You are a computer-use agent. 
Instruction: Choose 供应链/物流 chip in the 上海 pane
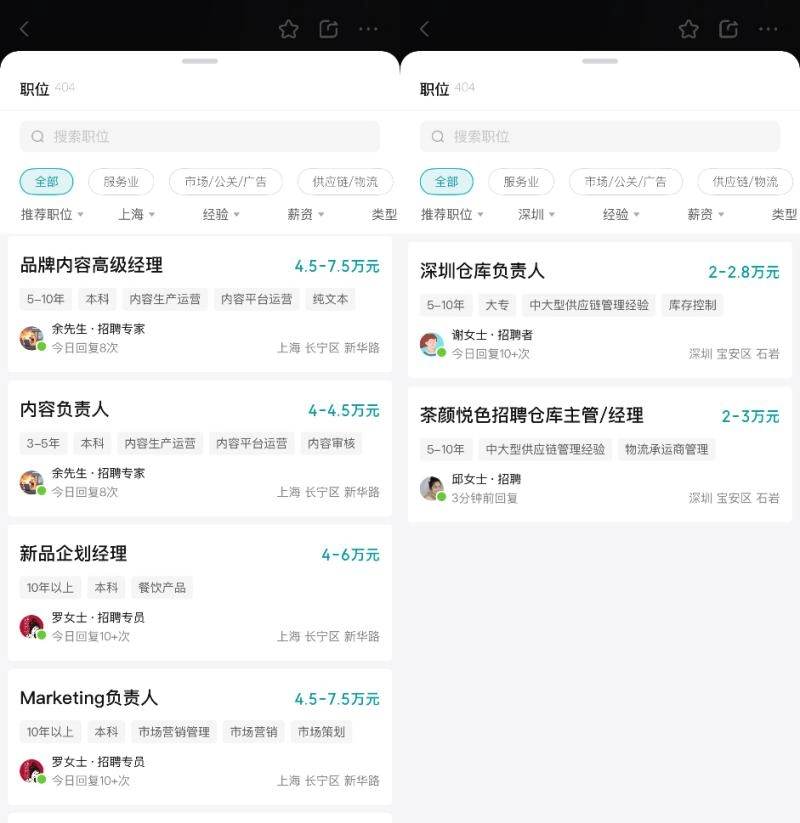point(345,182)
